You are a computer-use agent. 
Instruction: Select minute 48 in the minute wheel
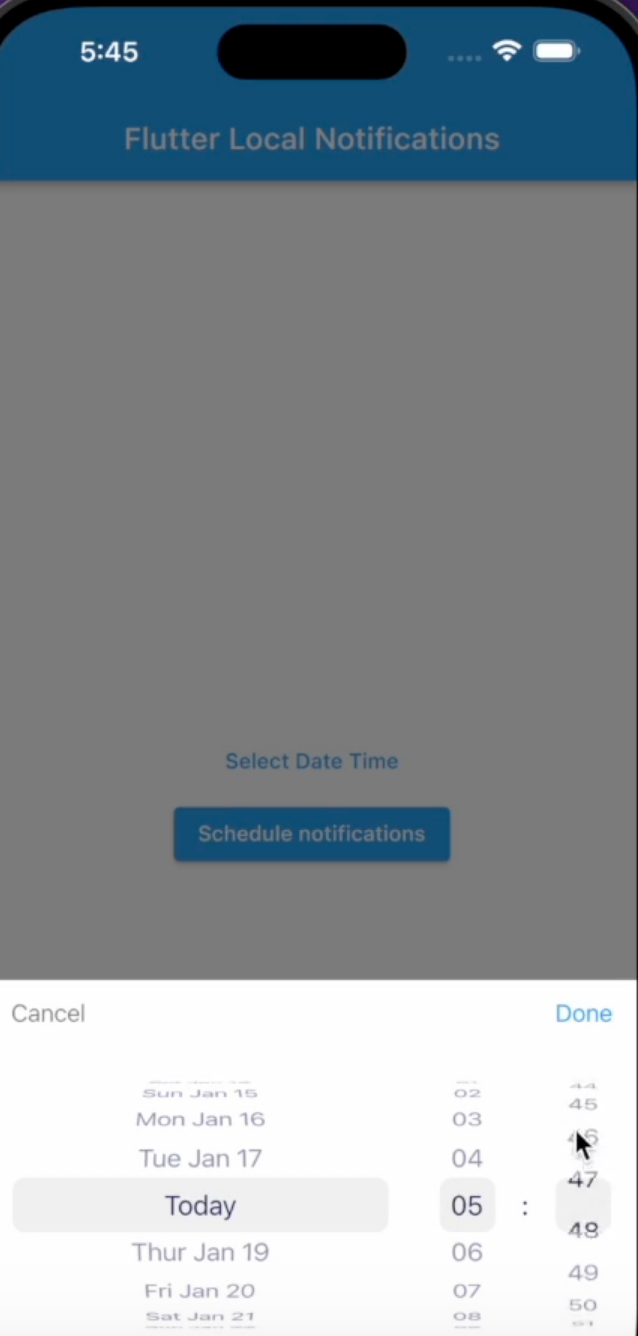pyautogui.click(x=583, y=1230)
